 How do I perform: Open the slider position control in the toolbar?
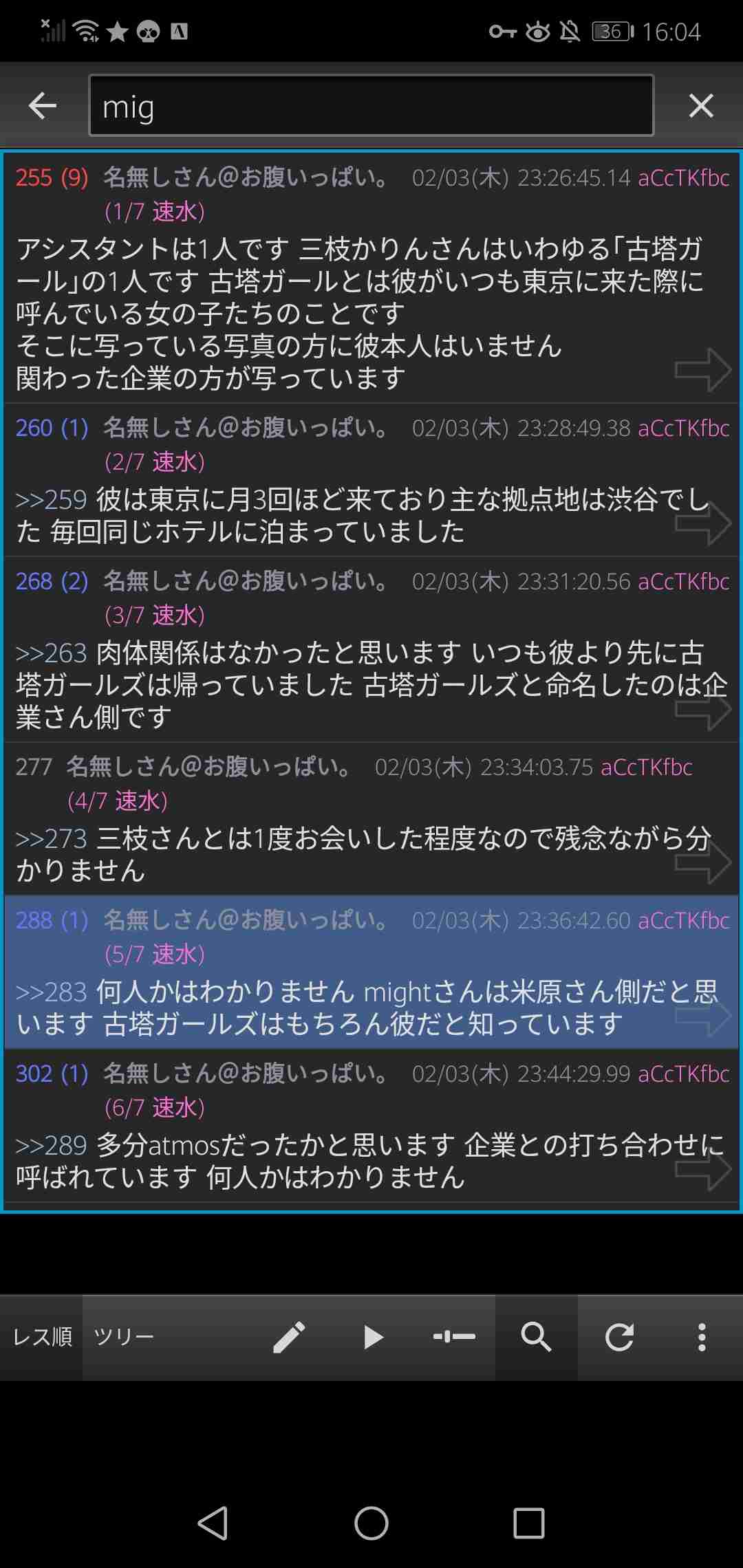(x=454, y=1337)
